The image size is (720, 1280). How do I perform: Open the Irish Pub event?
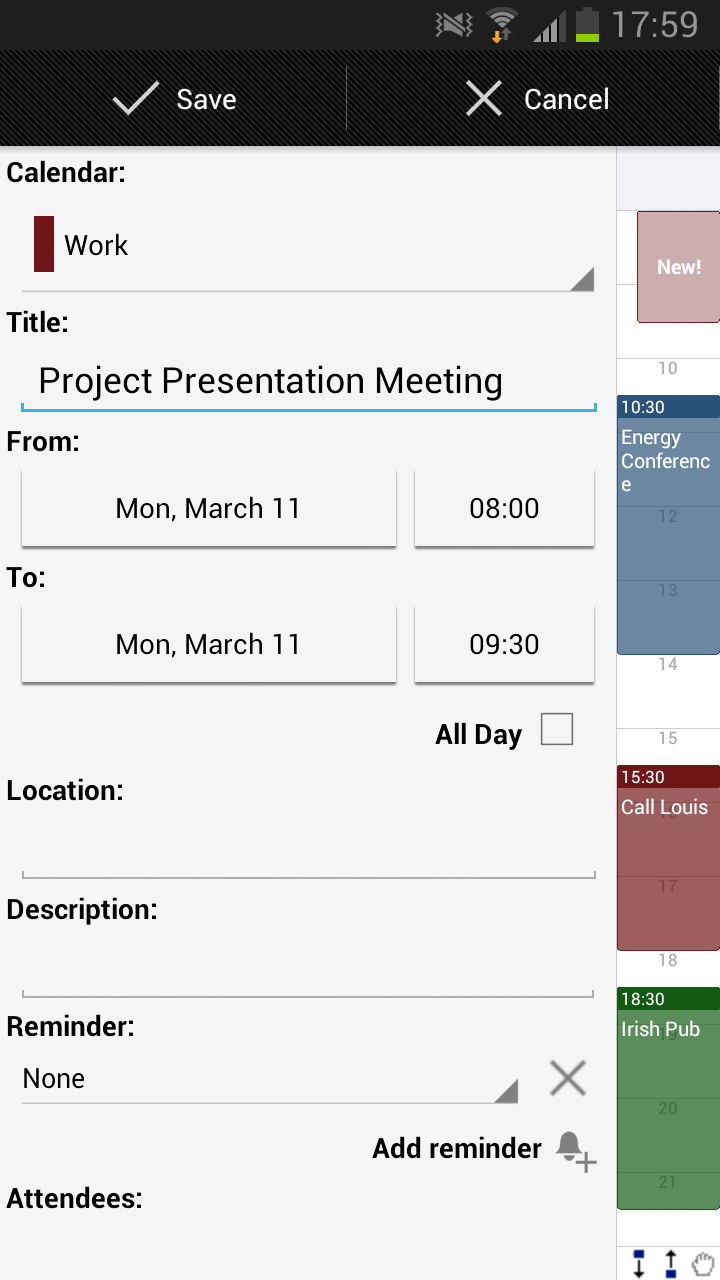pos(668,1098)
